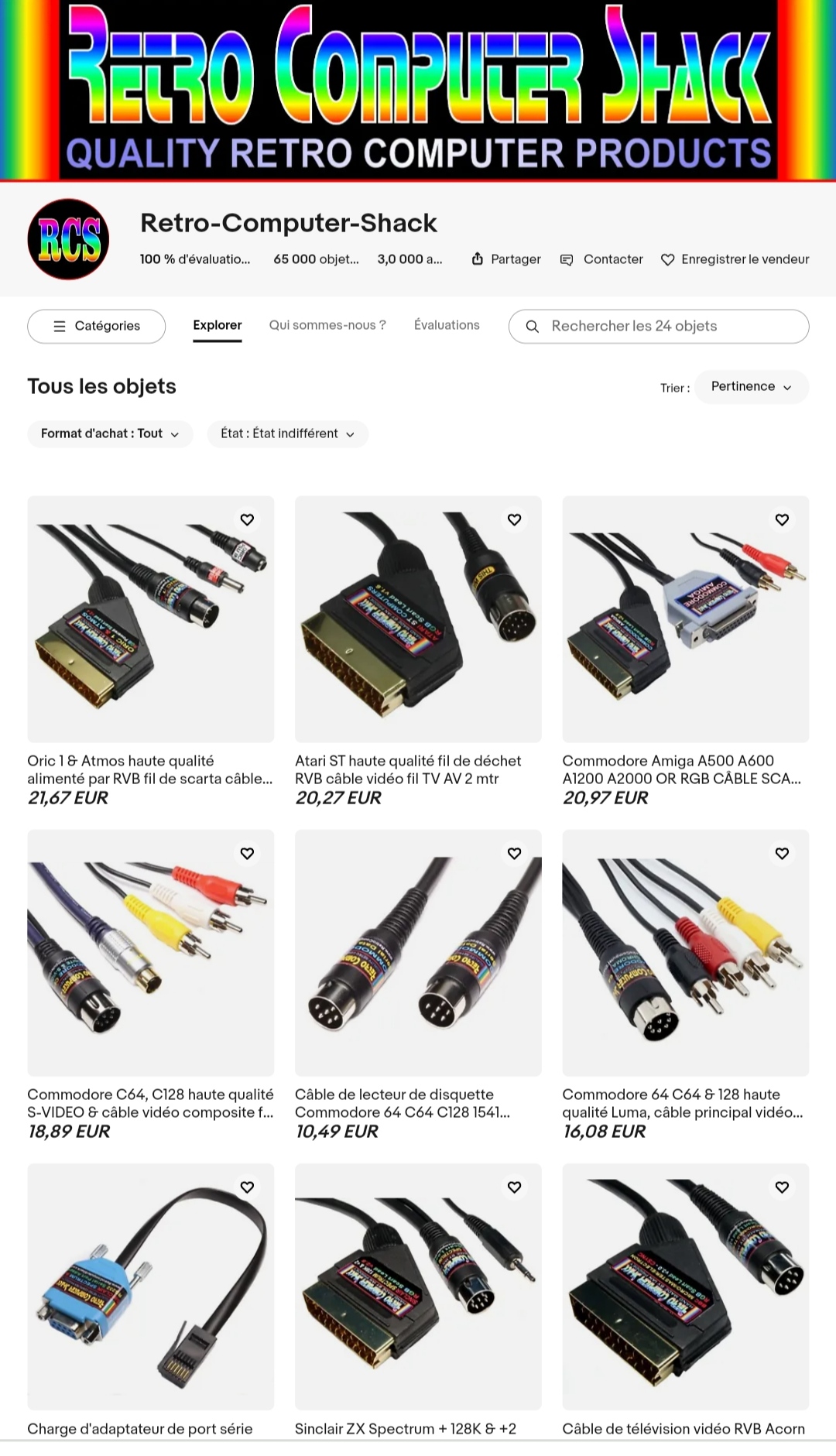This screenshot has width=836, height=1456.
Task: Favorite the Sinclair ZX Spectrum cable
Action: (x=515, y=1187)
